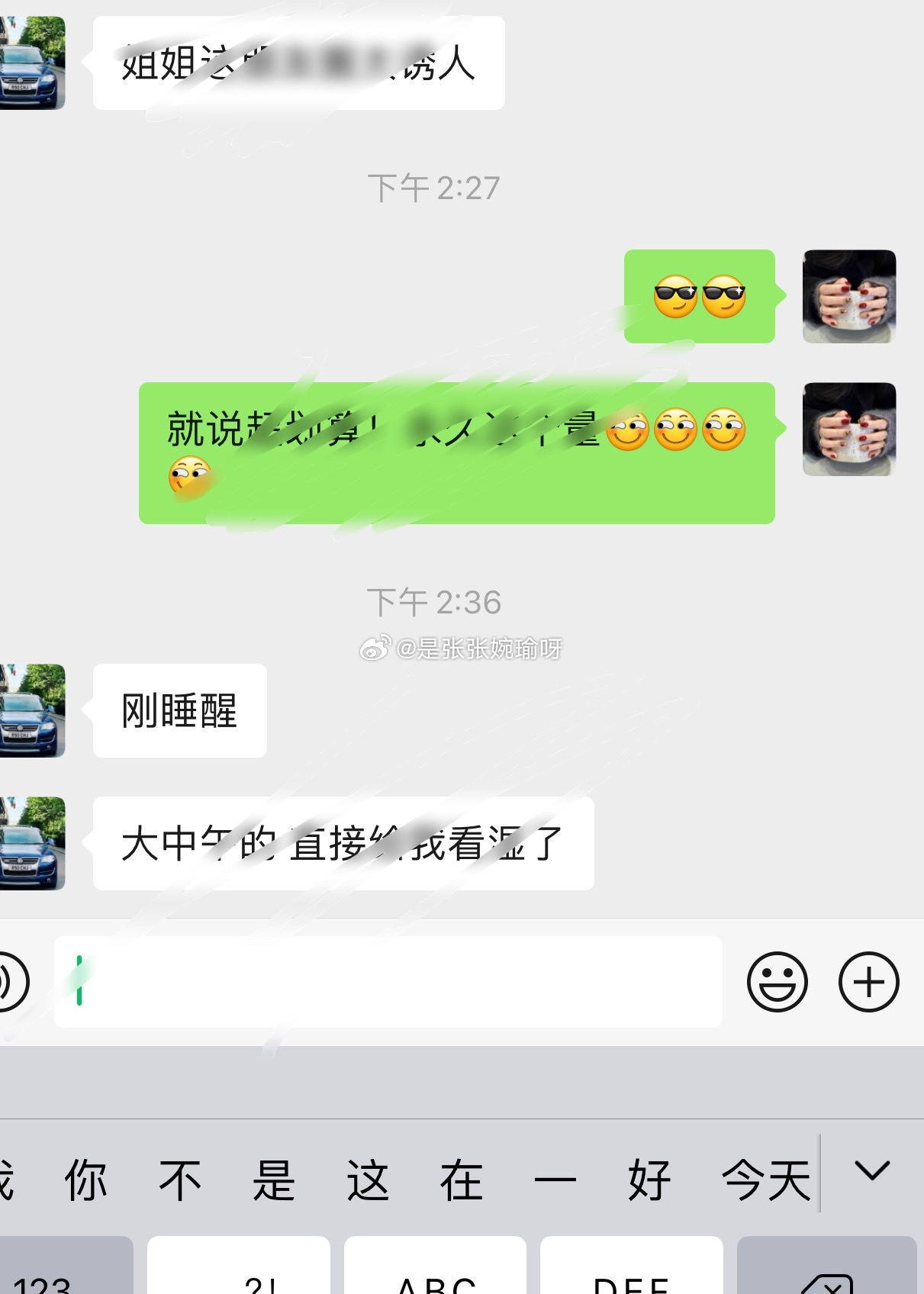Tap the ABC key on keyboard
924x1294 pixels.
point(435,1273)
